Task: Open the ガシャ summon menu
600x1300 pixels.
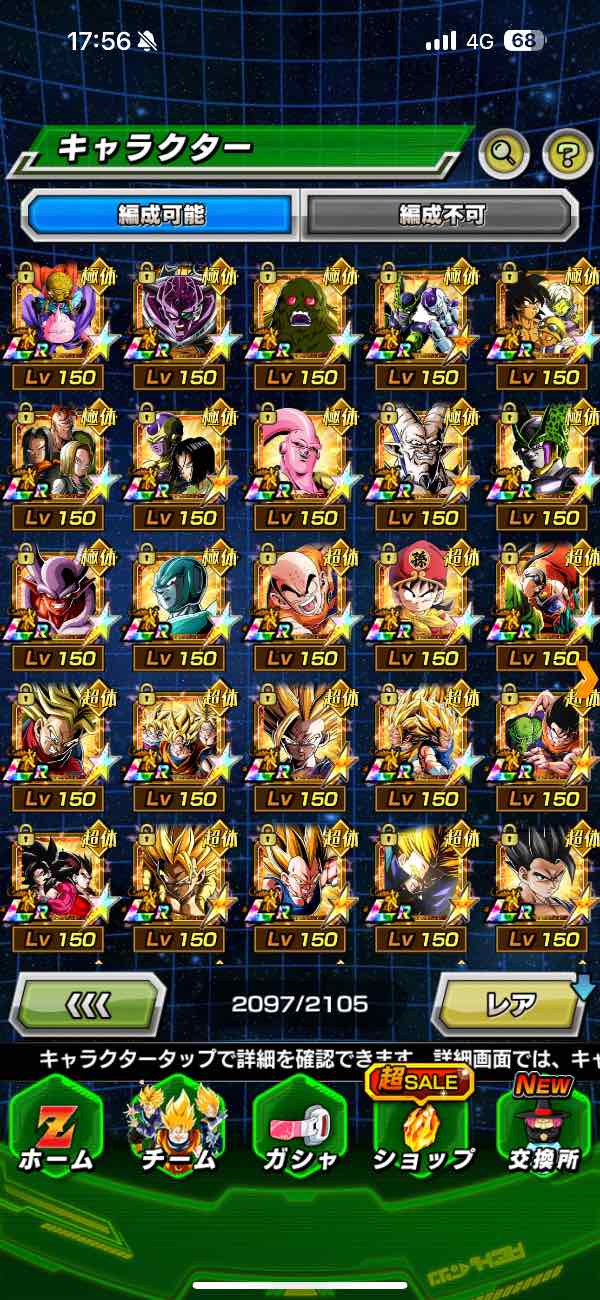Action: [299, 1130]
